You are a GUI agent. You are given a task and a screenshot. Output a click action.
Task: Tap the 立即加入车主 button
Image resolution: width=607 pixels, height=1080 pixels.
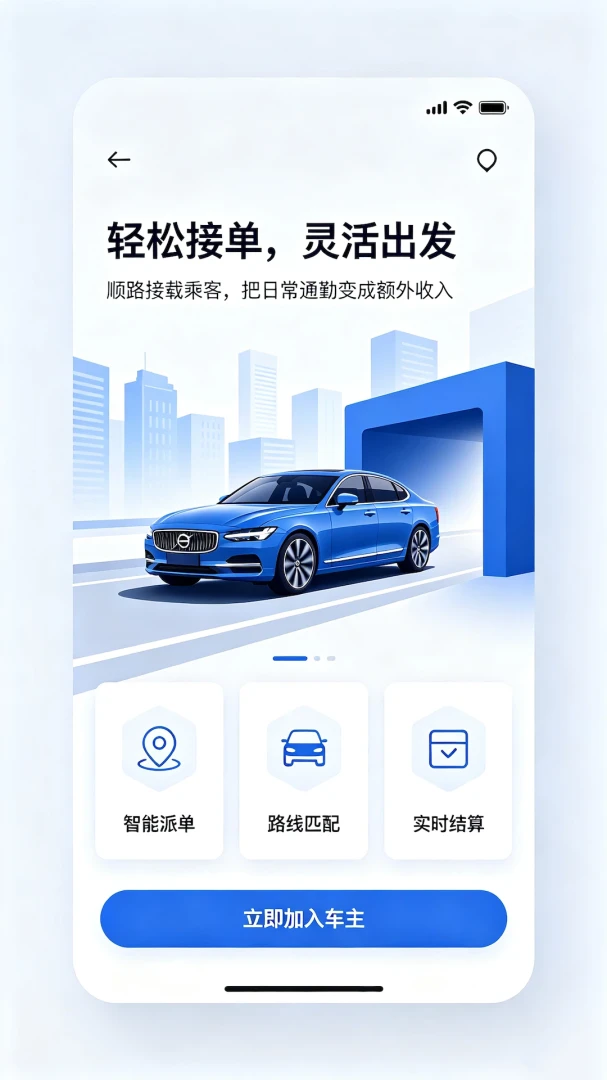click(304, 919)
